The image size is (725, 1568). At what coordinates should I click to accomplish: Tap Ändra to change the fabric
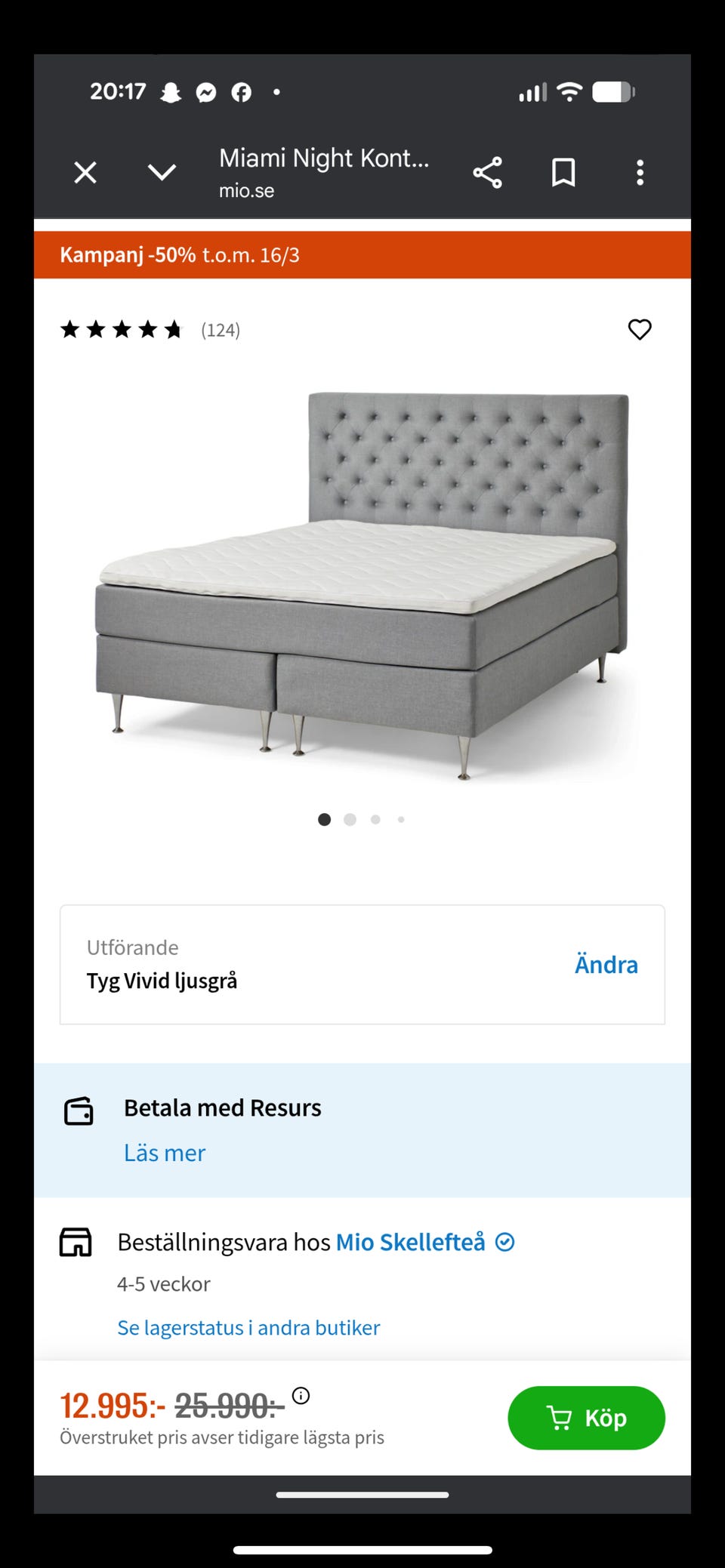coord(606,964)
